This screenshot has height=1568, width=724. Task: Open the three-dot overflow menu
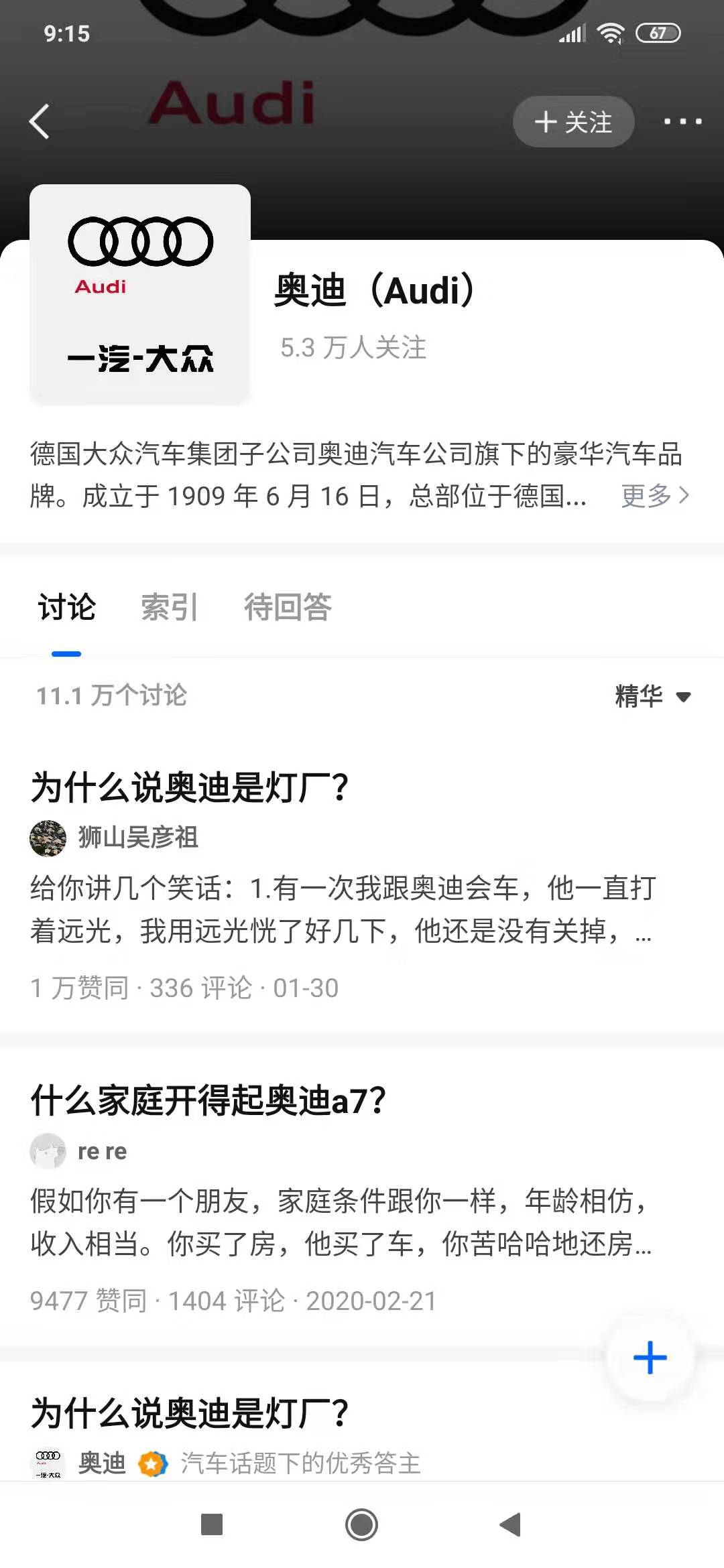pos(682,122)
